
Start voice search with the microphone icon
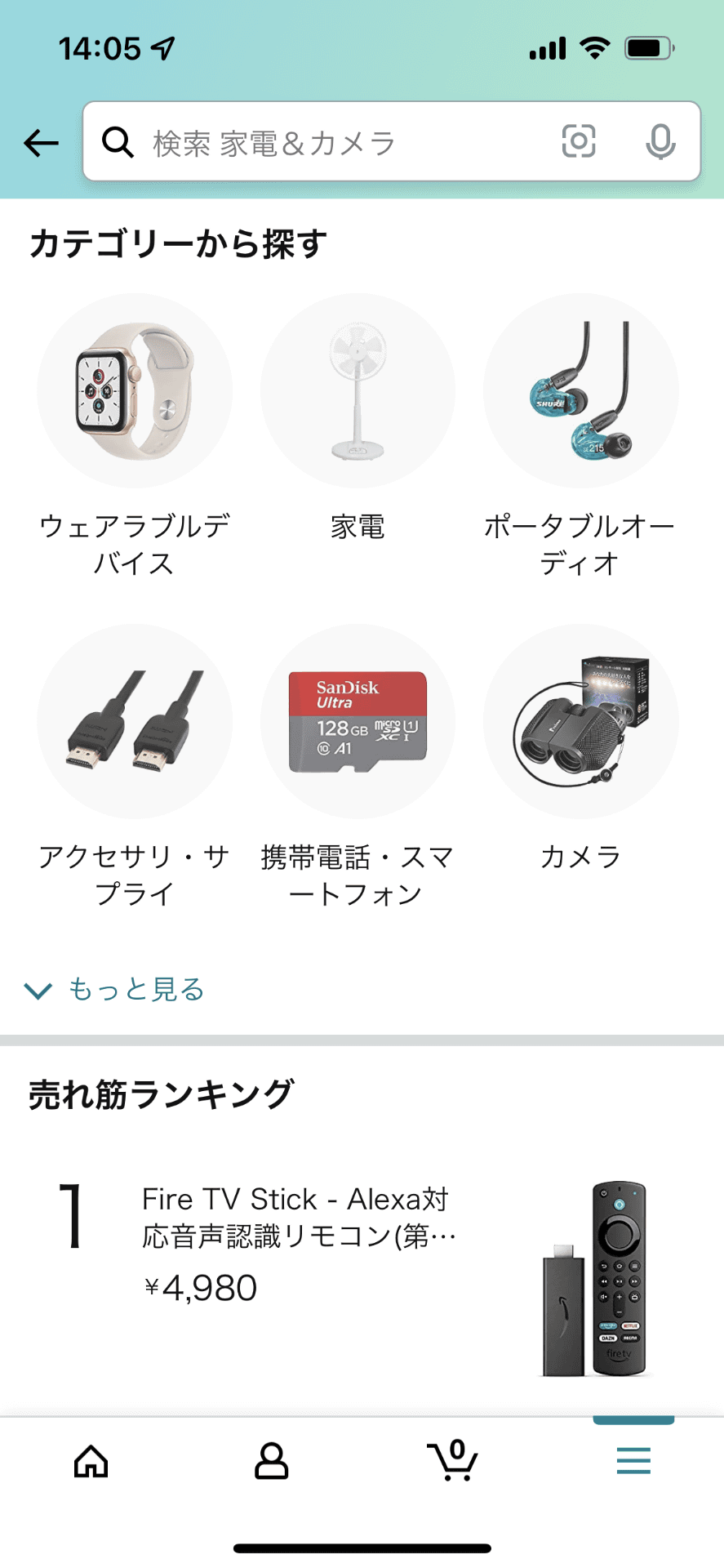(662, 141)
